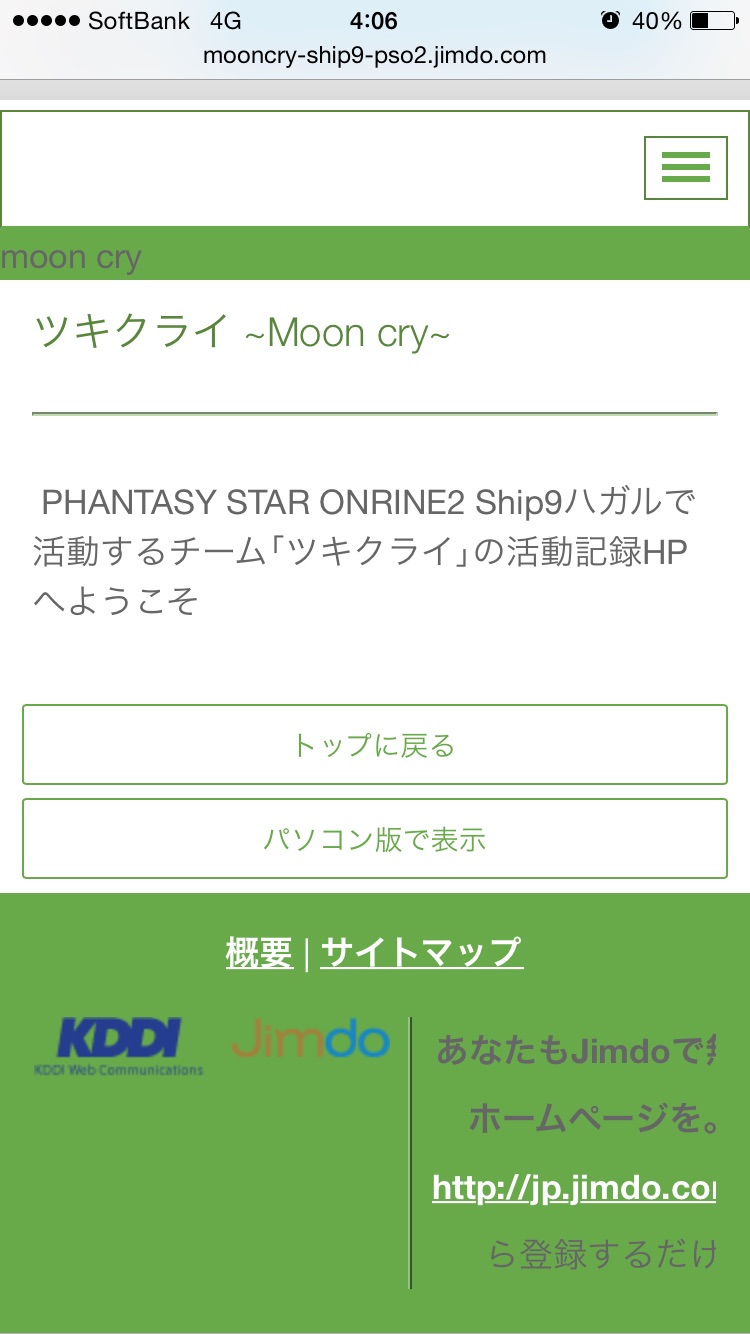
Task: Open the 概要 link in footer
Action: 259,953
